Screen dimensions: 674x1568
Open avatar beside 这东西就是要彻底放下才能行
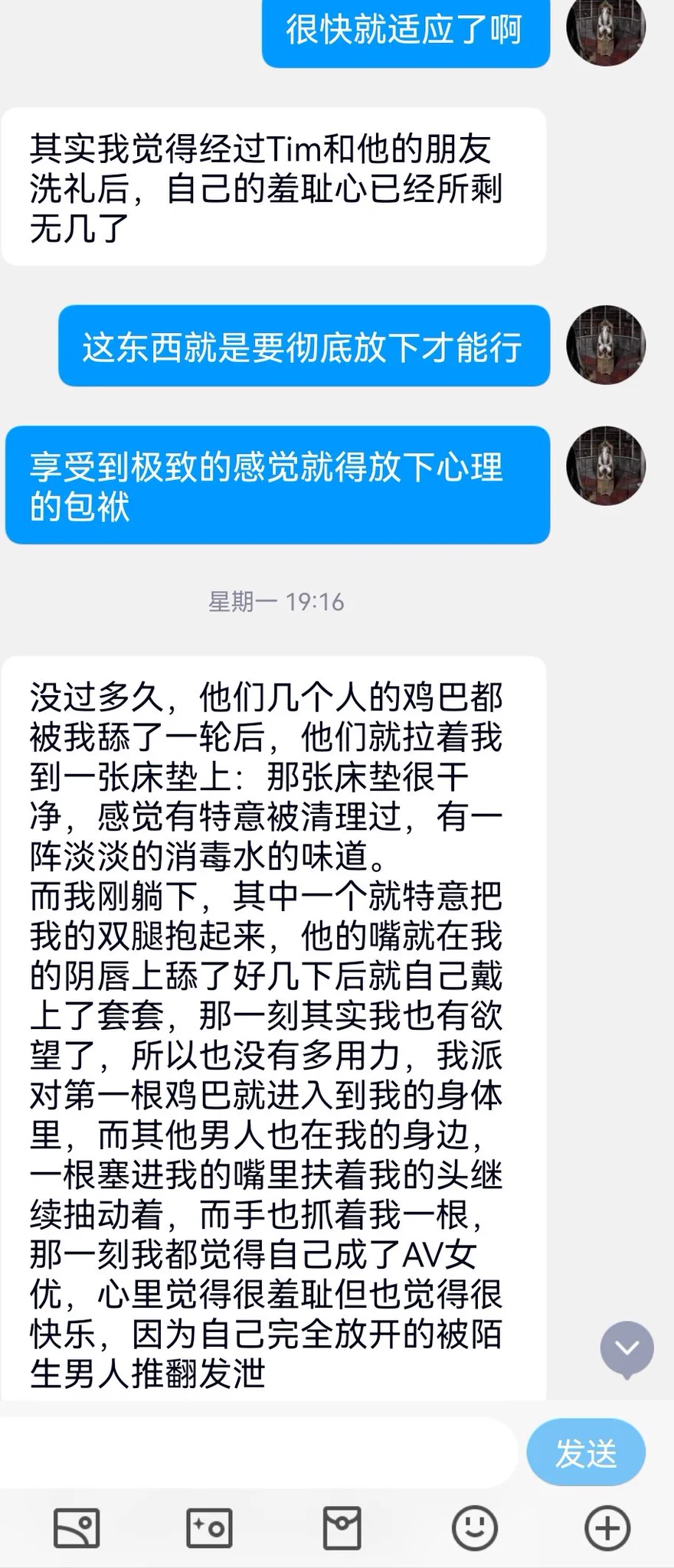[605, 345]
